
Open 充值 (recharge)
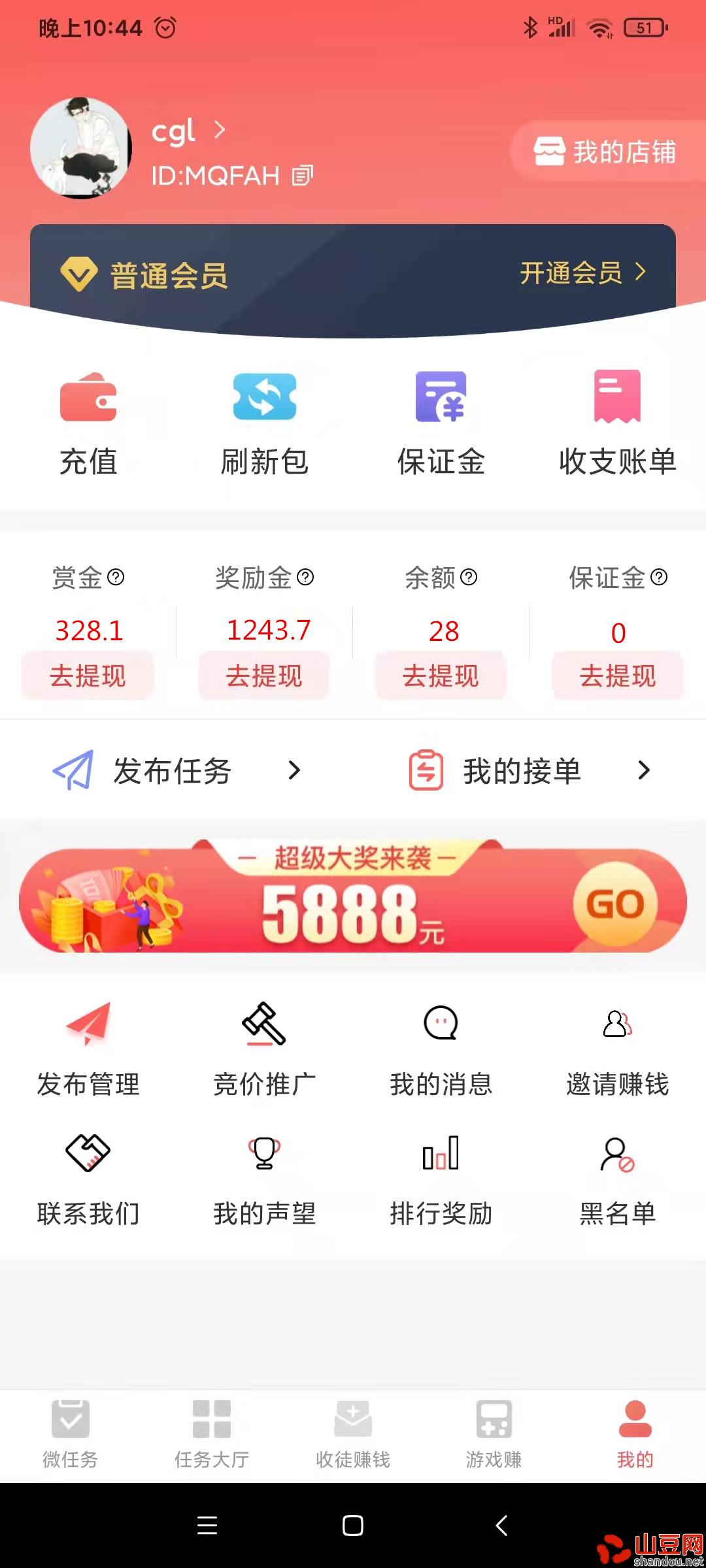[88, 425]
